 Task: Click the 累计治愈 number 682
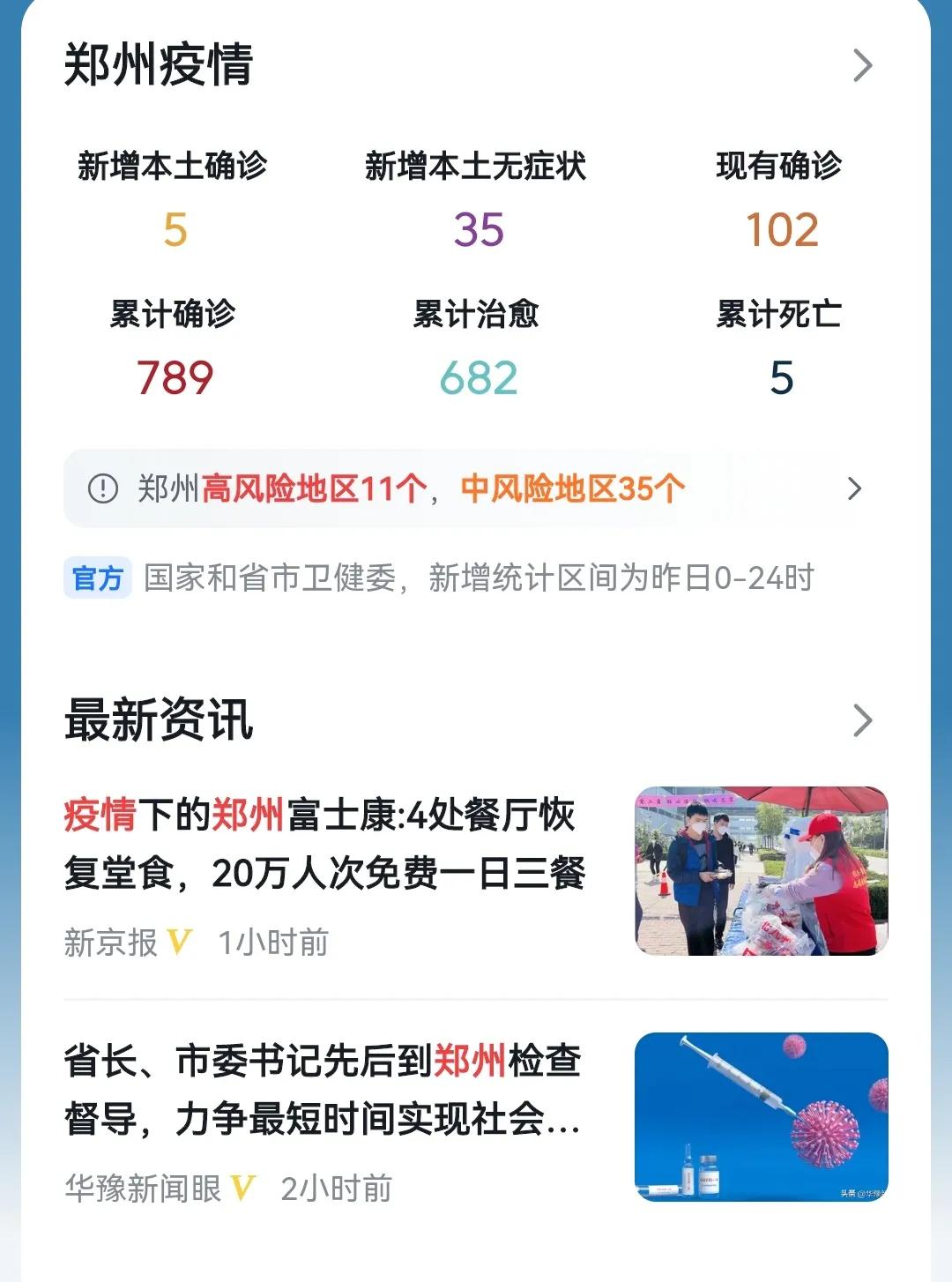pos(476,377)
